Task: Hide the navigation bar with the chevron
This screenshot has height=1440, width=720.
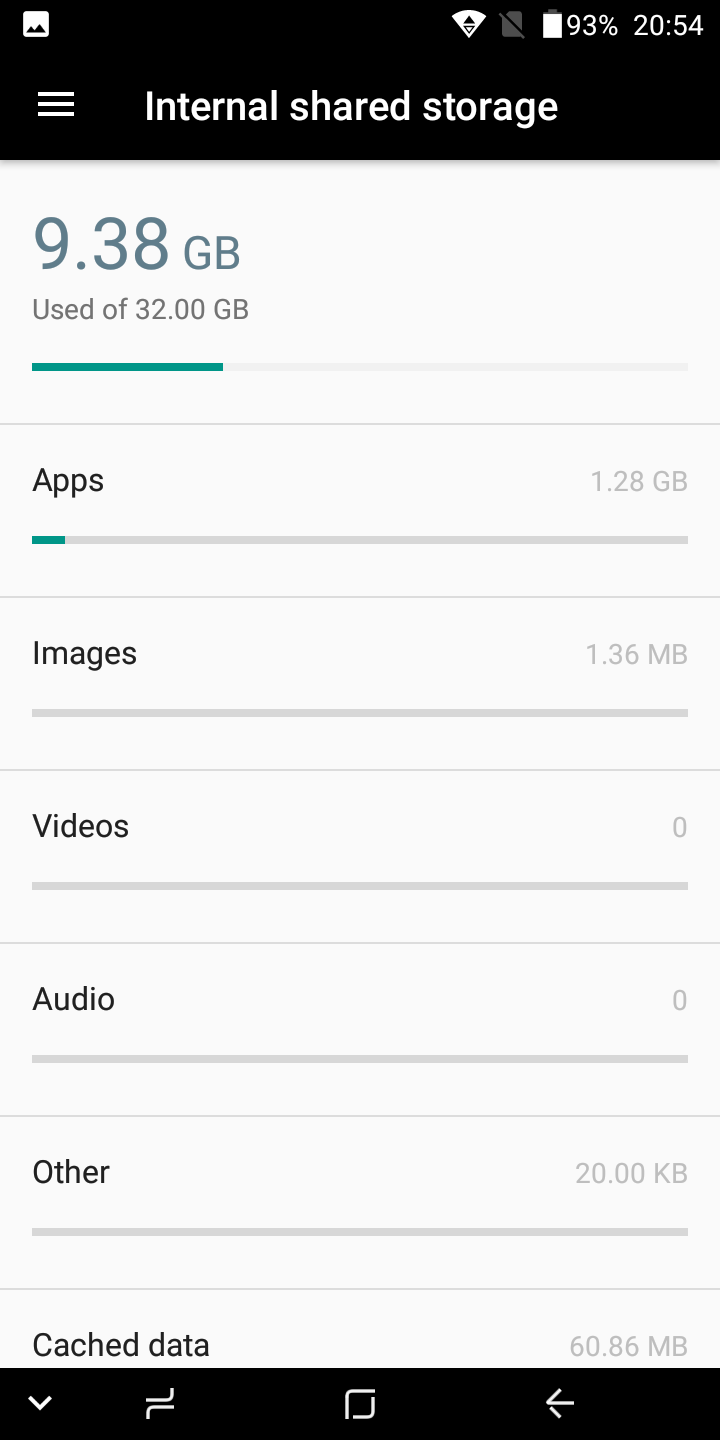Action: click(x=40, y=1404)
